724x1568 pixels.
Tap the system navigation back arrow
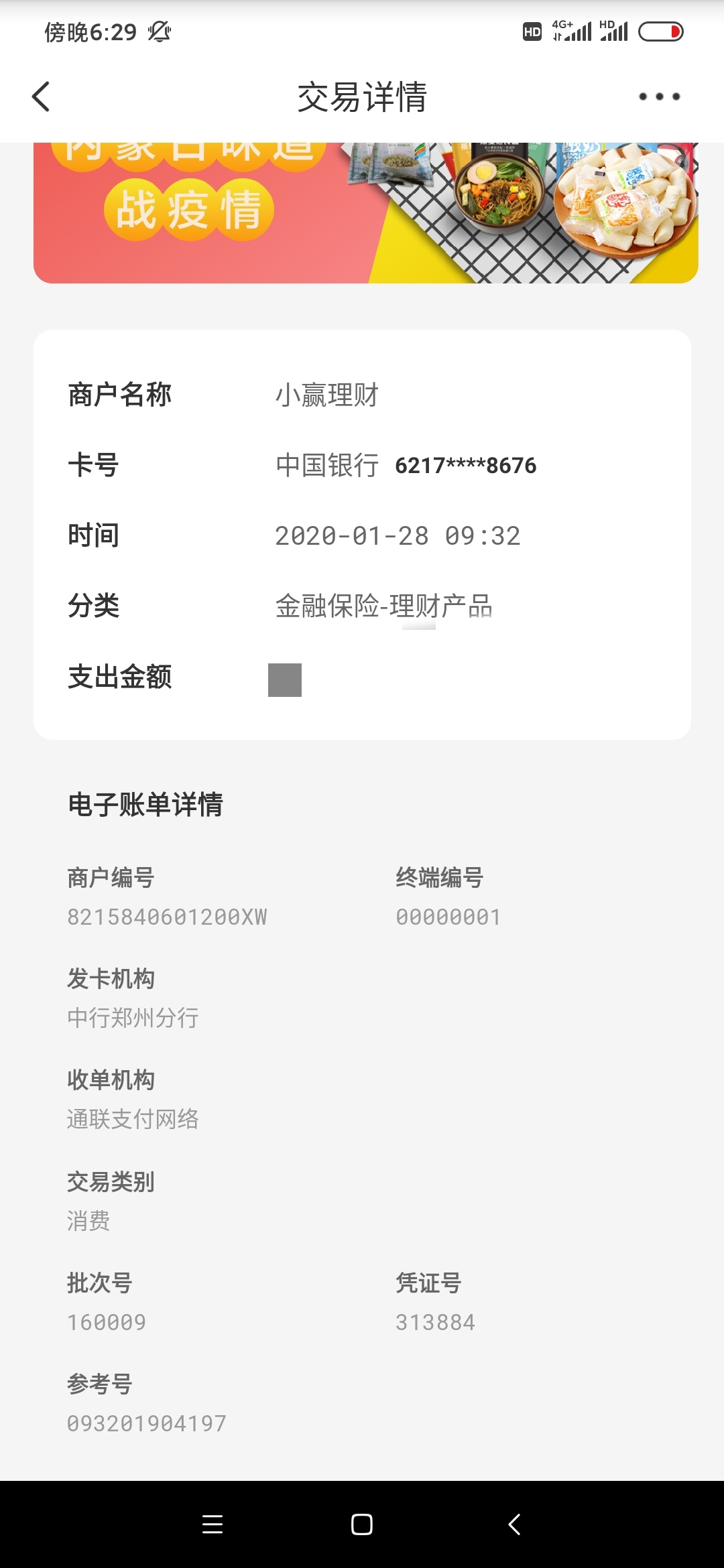(x=514, y=1524)
